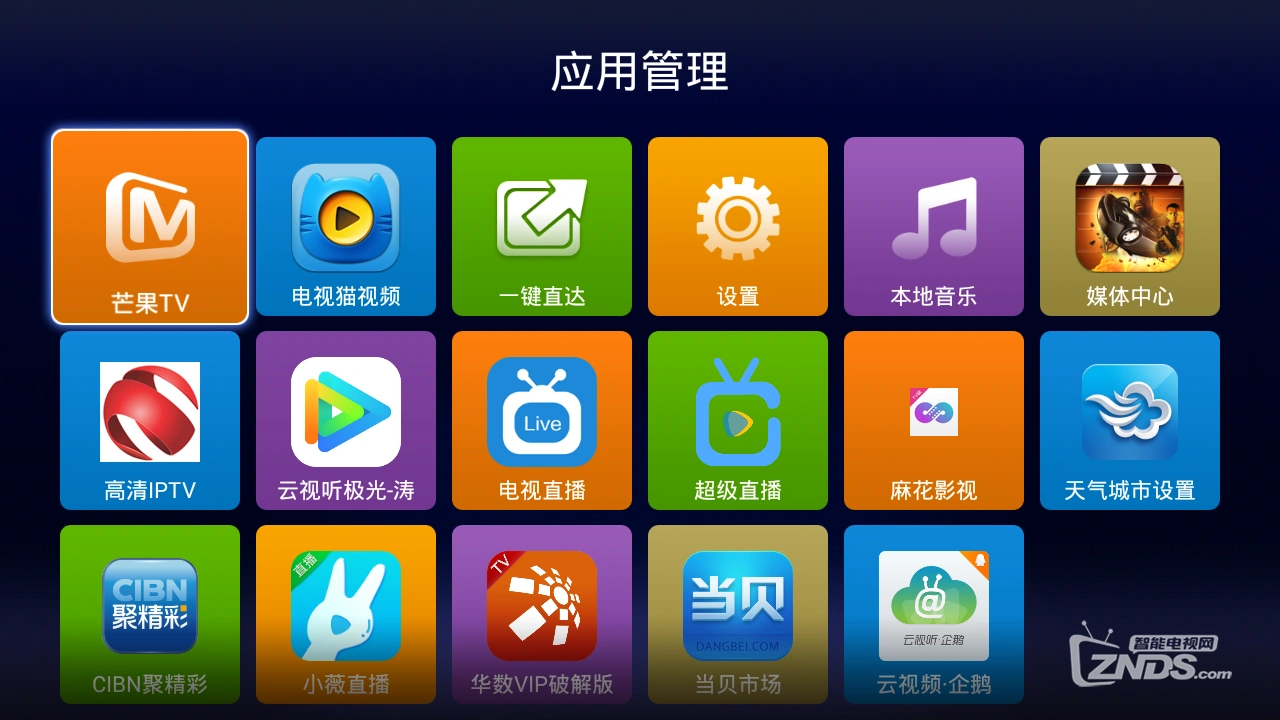Open 天气城市设置
Screen dimensions: 1280x720
pos(1130,420)
